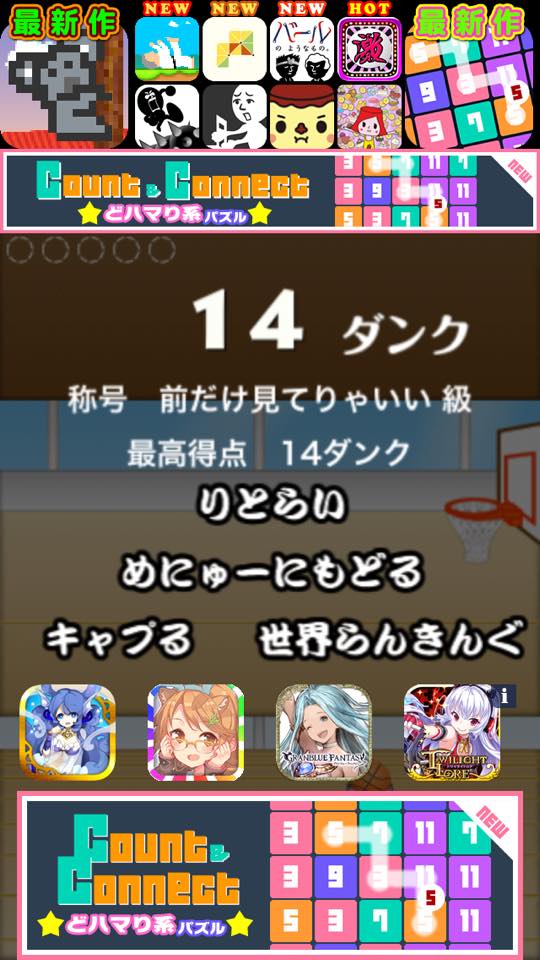
Task: Open the blue-haired mermaid girl app icon
Action: click(67, 732)
